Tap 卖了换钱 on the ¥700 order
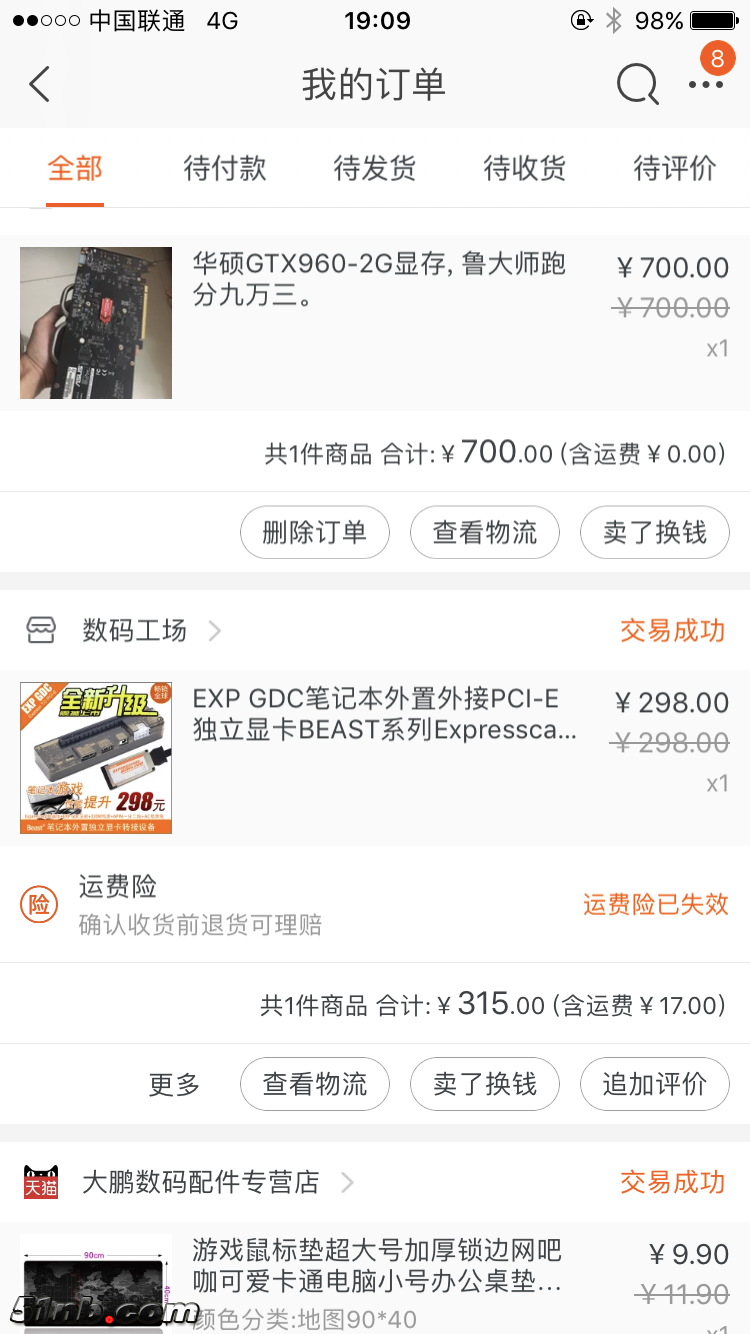Image resolution: width=750 pixels, height=1334 pixels. (655, 533)
